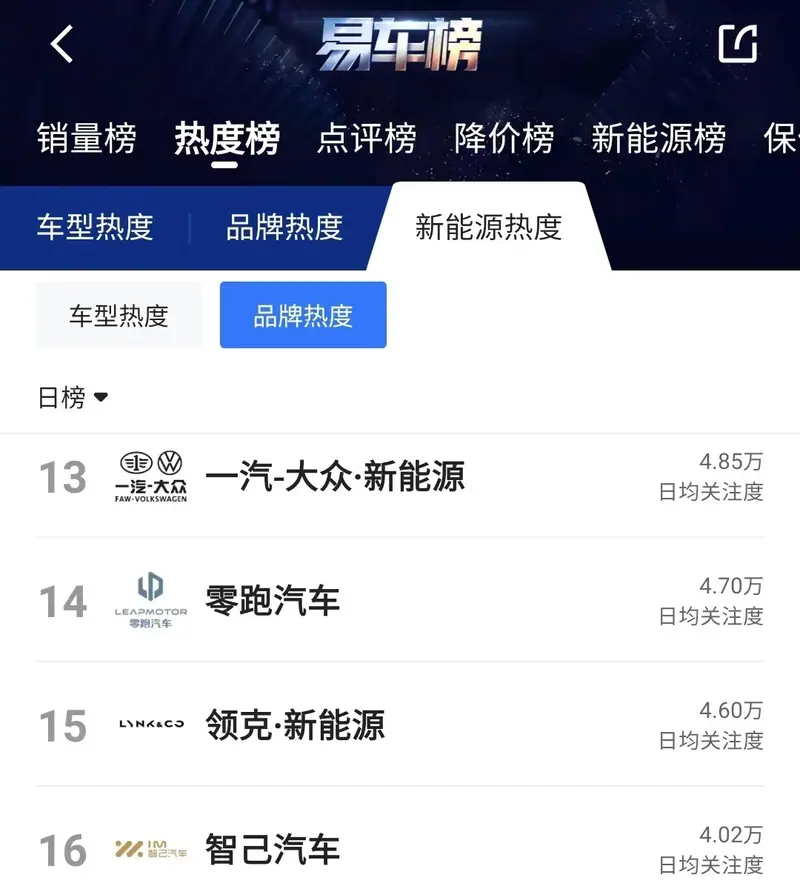Tap the gray 车型热度 filter chip
The width and height of the screenshot is (800, 895).
click(119, 316)
